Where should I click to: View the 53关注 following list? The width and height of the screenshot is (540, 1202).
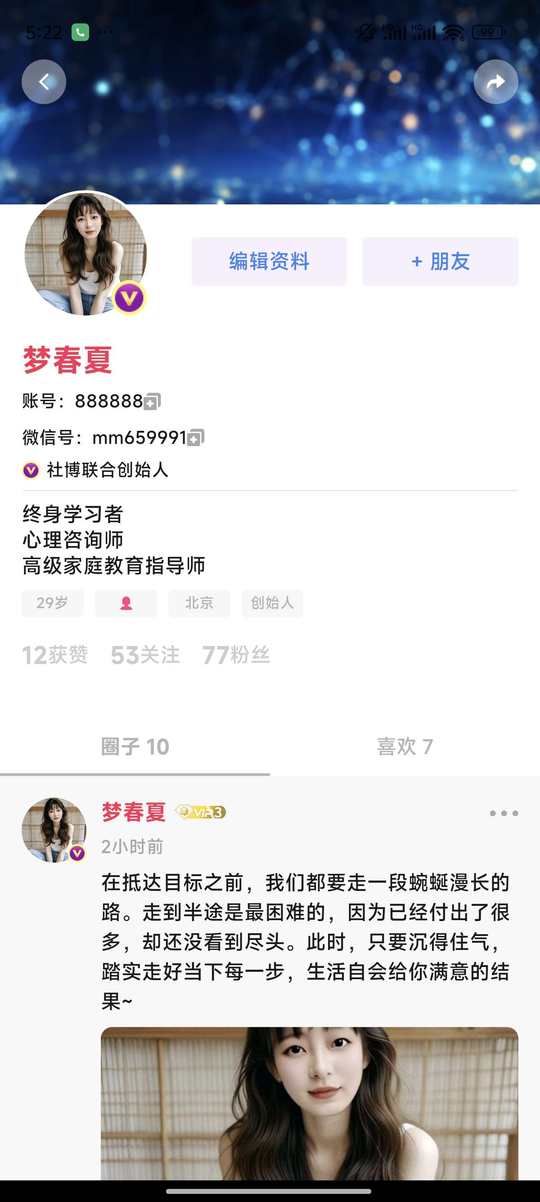pos(146,655)
